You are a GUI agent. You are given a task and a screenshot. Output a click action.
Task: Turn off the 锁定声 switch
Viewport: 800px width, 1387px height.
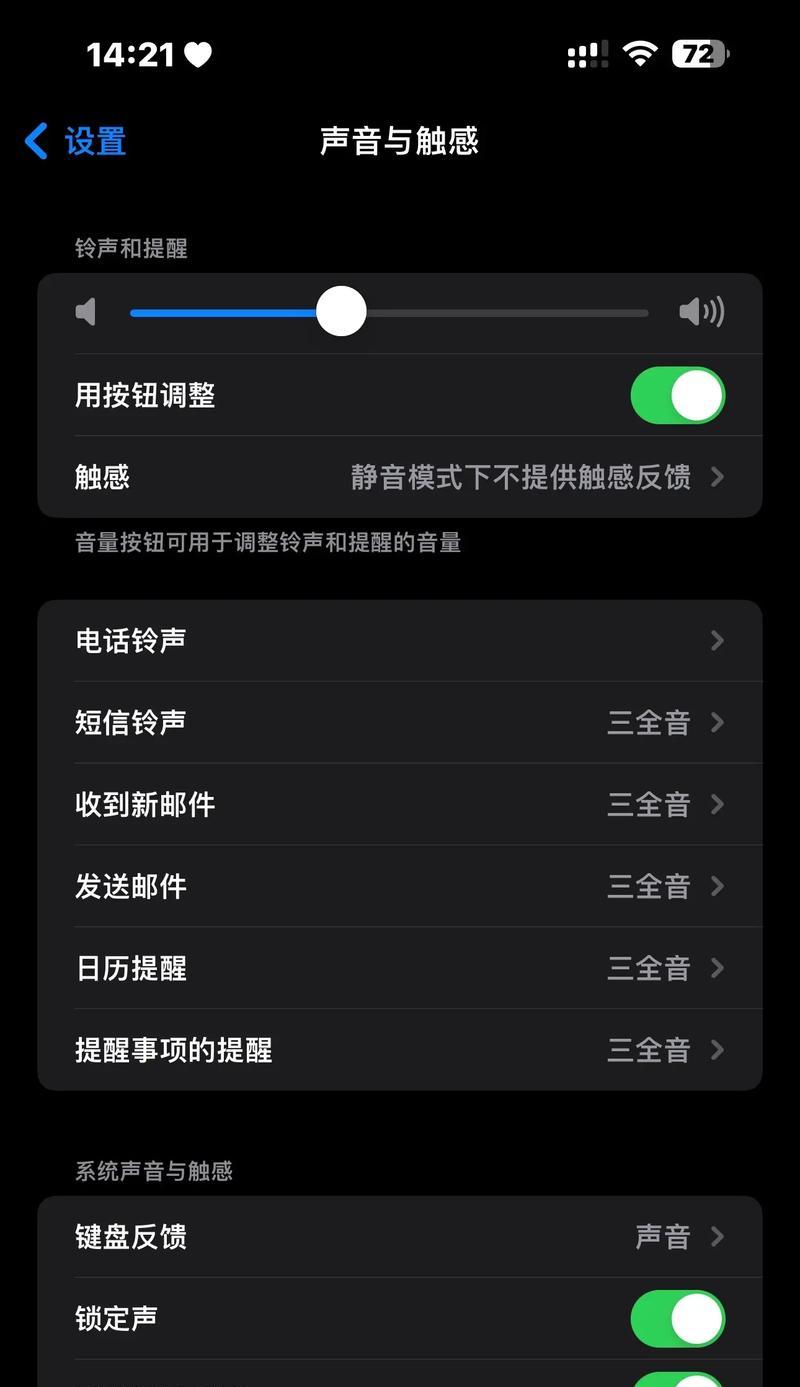[677, 1318]
